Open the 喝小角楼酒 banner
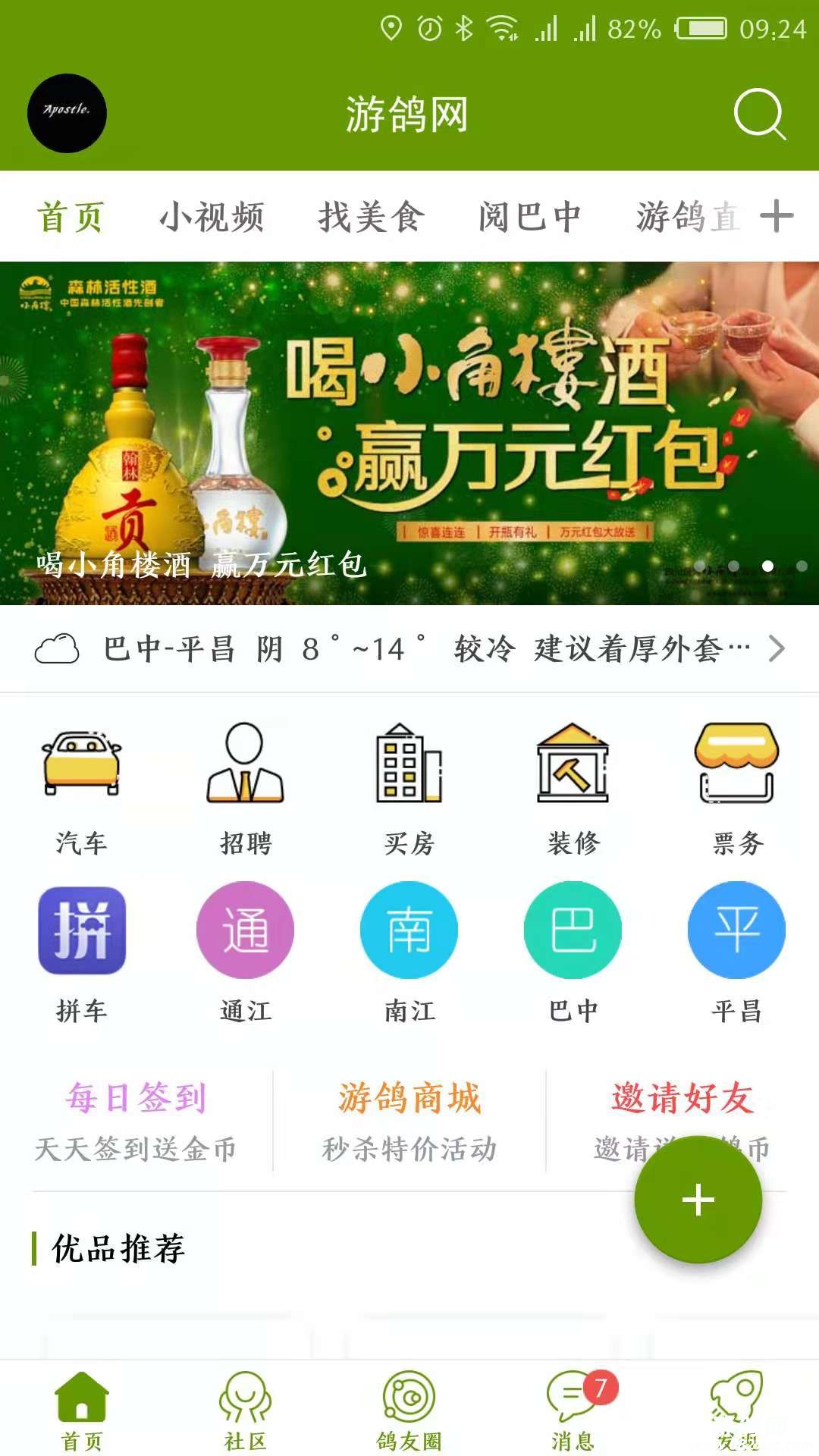819x1456 pixels. coord(409,433)
